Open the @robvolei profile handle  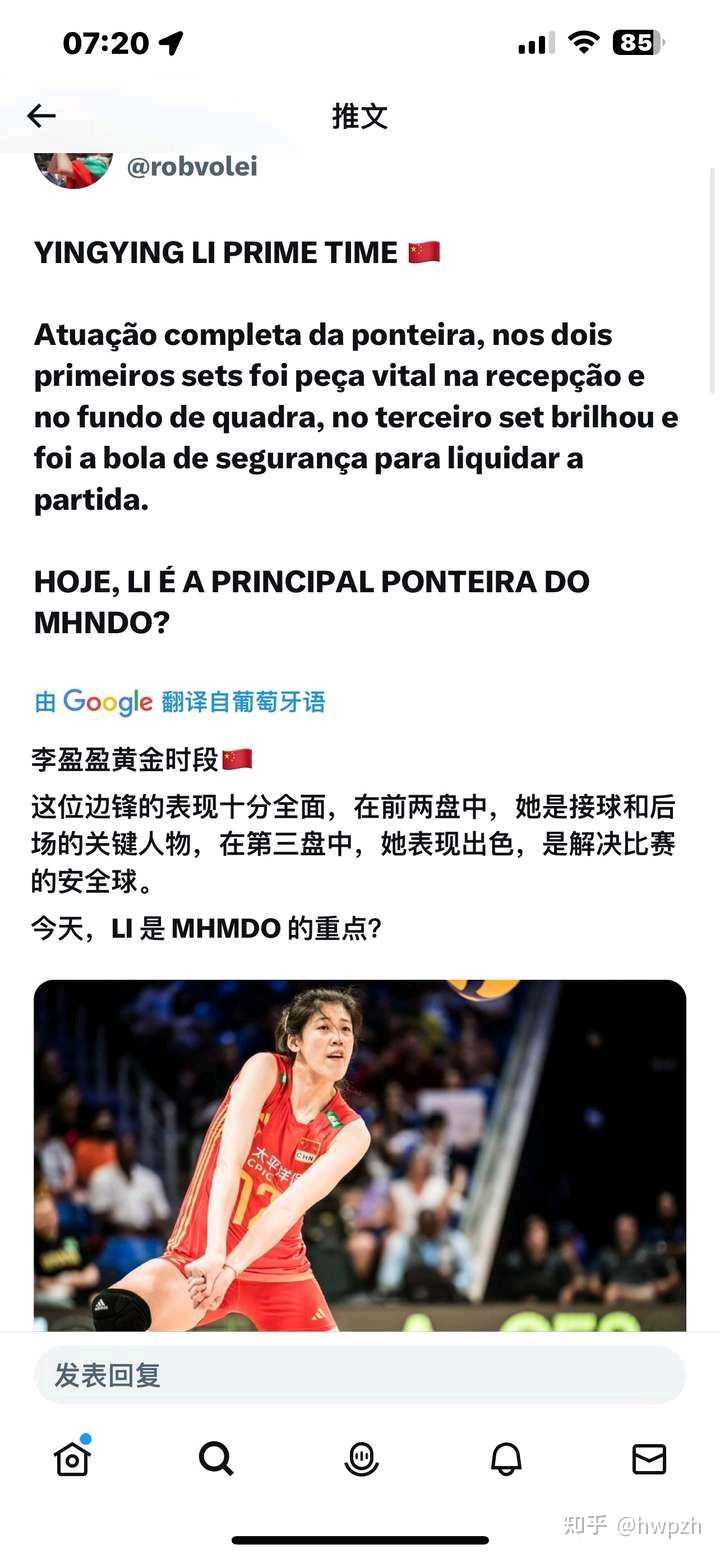(x=192, y=167)
